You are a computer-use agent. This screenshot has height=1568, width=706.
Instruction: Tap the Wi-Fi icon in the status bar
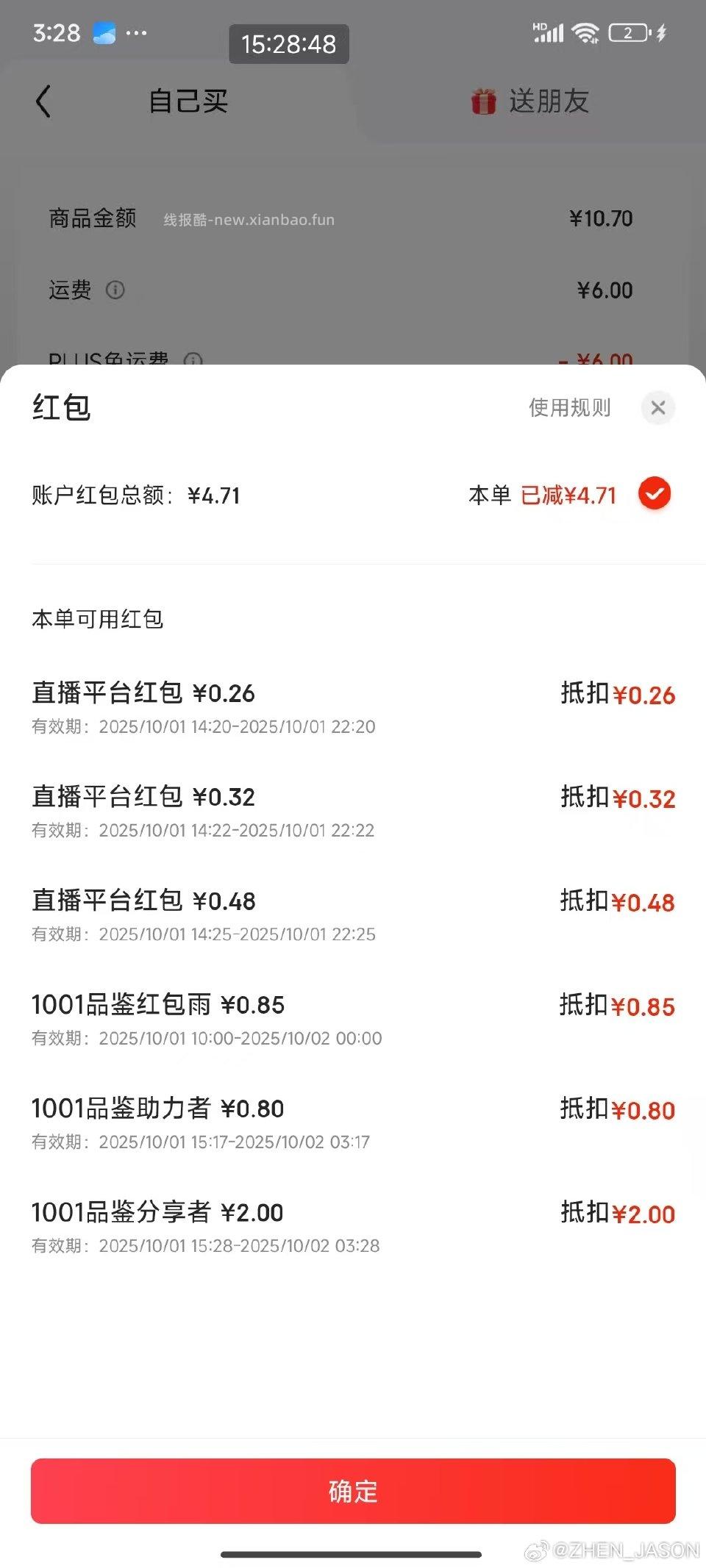coord(585,32)
